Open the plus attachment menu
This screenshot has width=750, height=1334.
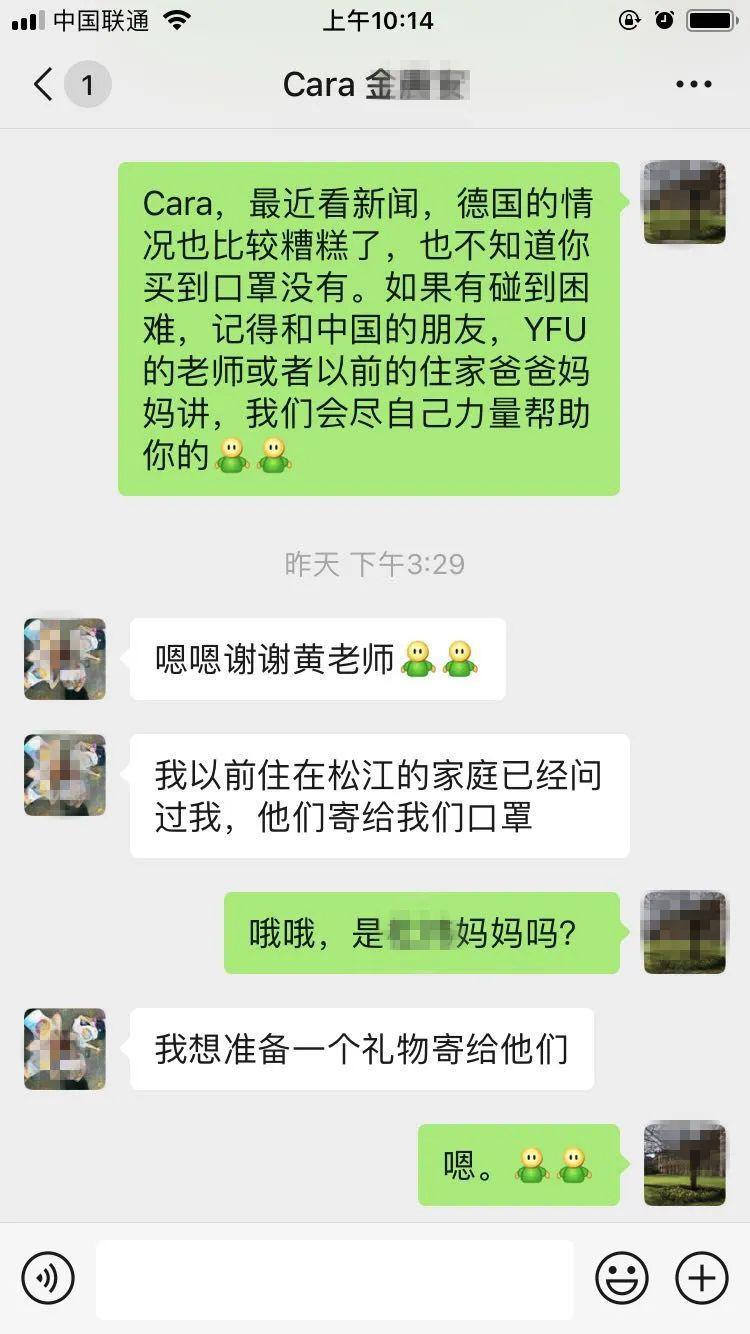coord(701,1277)
